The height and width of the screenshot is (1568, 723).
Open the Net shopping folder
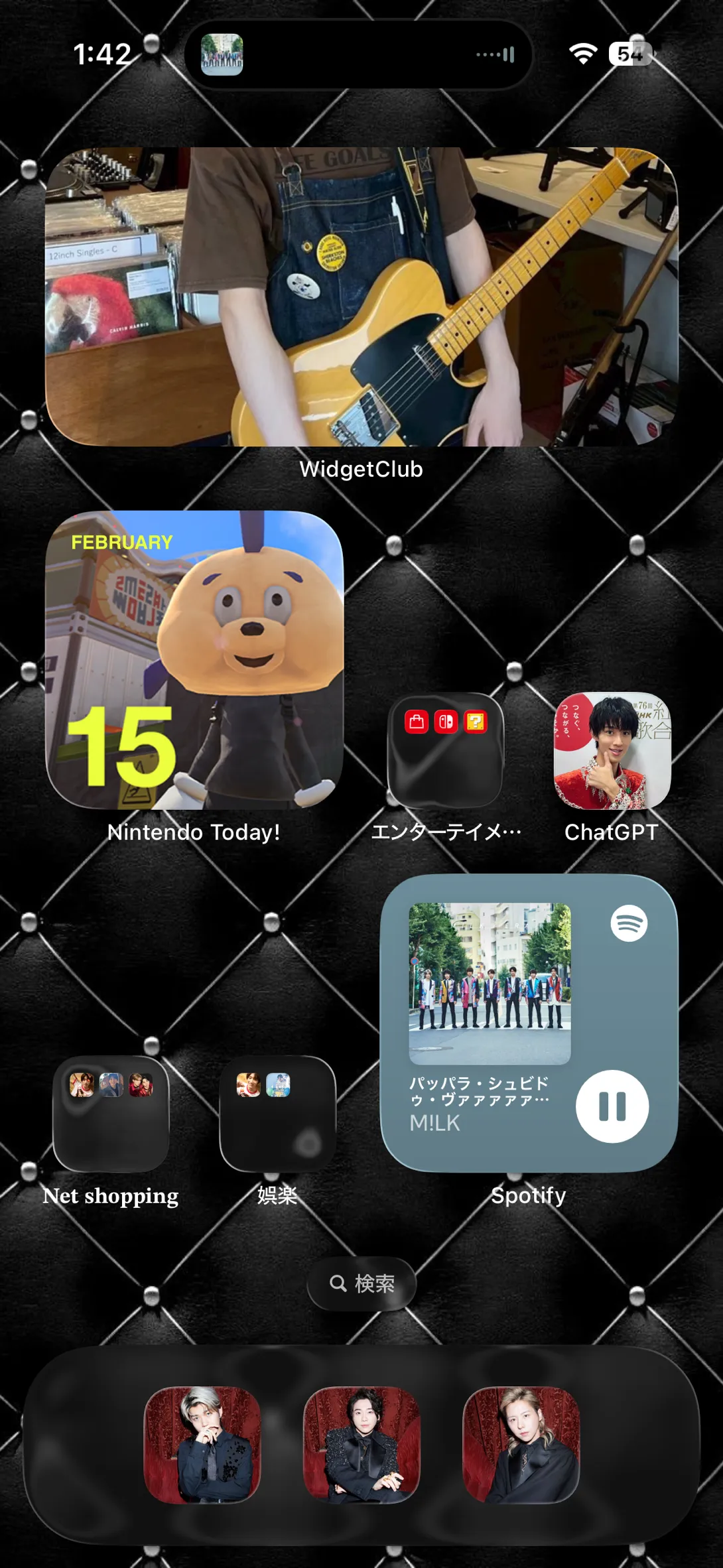pos(111,1114)
